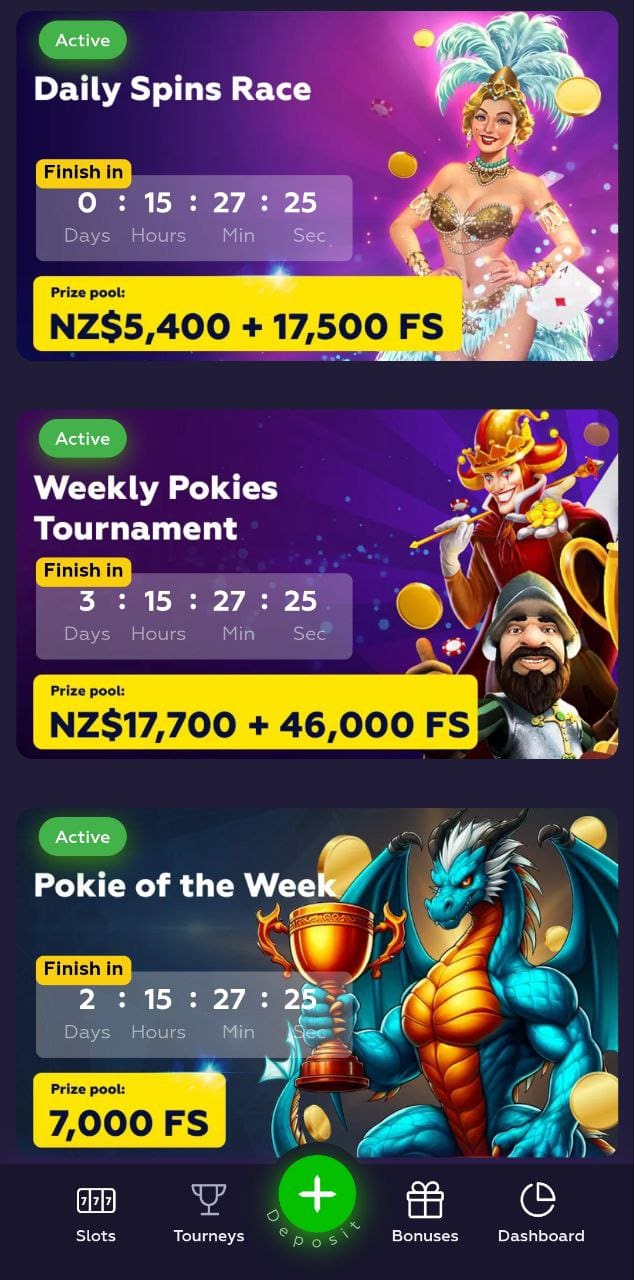Switch to the Dashboard tab
634x1280 pixels.
[x=540, y=1213]
